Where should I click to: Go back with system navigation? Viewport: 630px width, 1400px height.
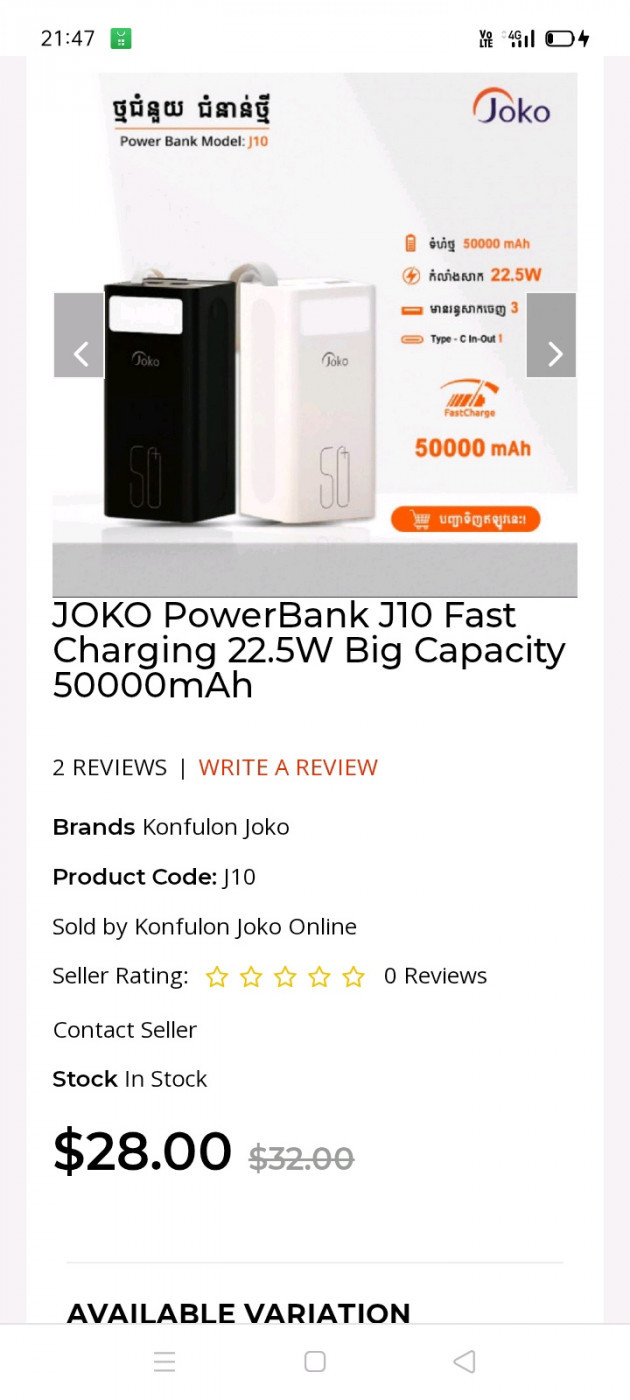point(464,1362)
